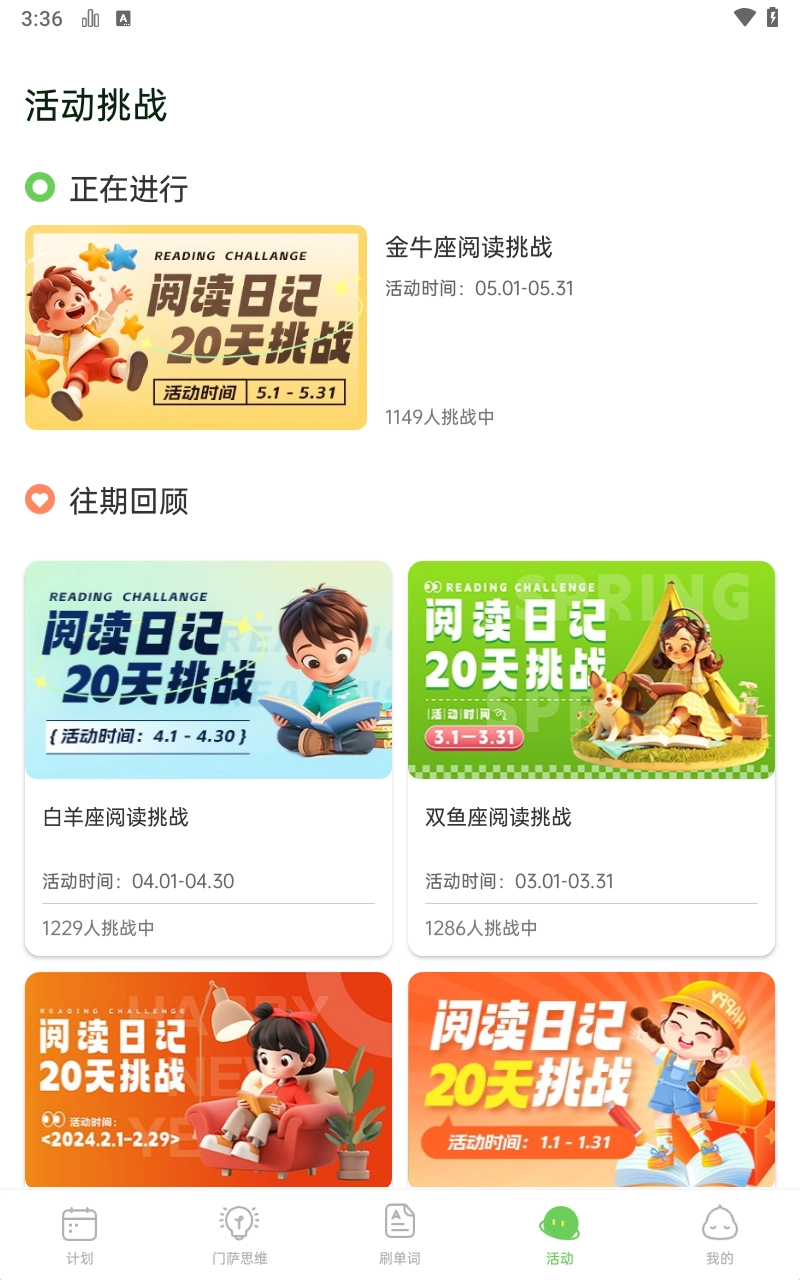This screenshot has width=800, height=1280.
Task: Open the orange 1.1-1.31 challenge banner
Action: [591, 1080]
